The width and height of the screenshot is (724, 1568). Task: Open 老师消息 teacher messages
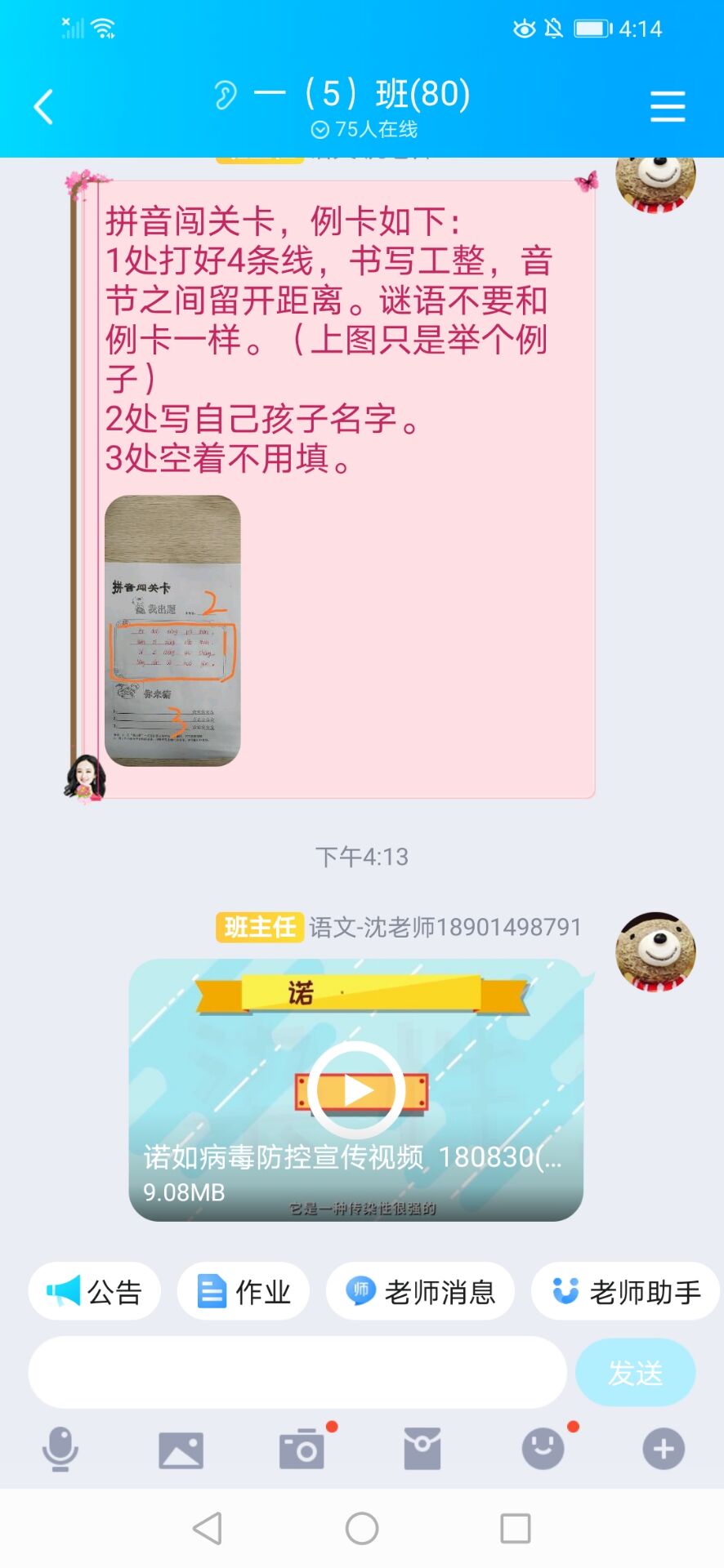tap(420, 1292)
